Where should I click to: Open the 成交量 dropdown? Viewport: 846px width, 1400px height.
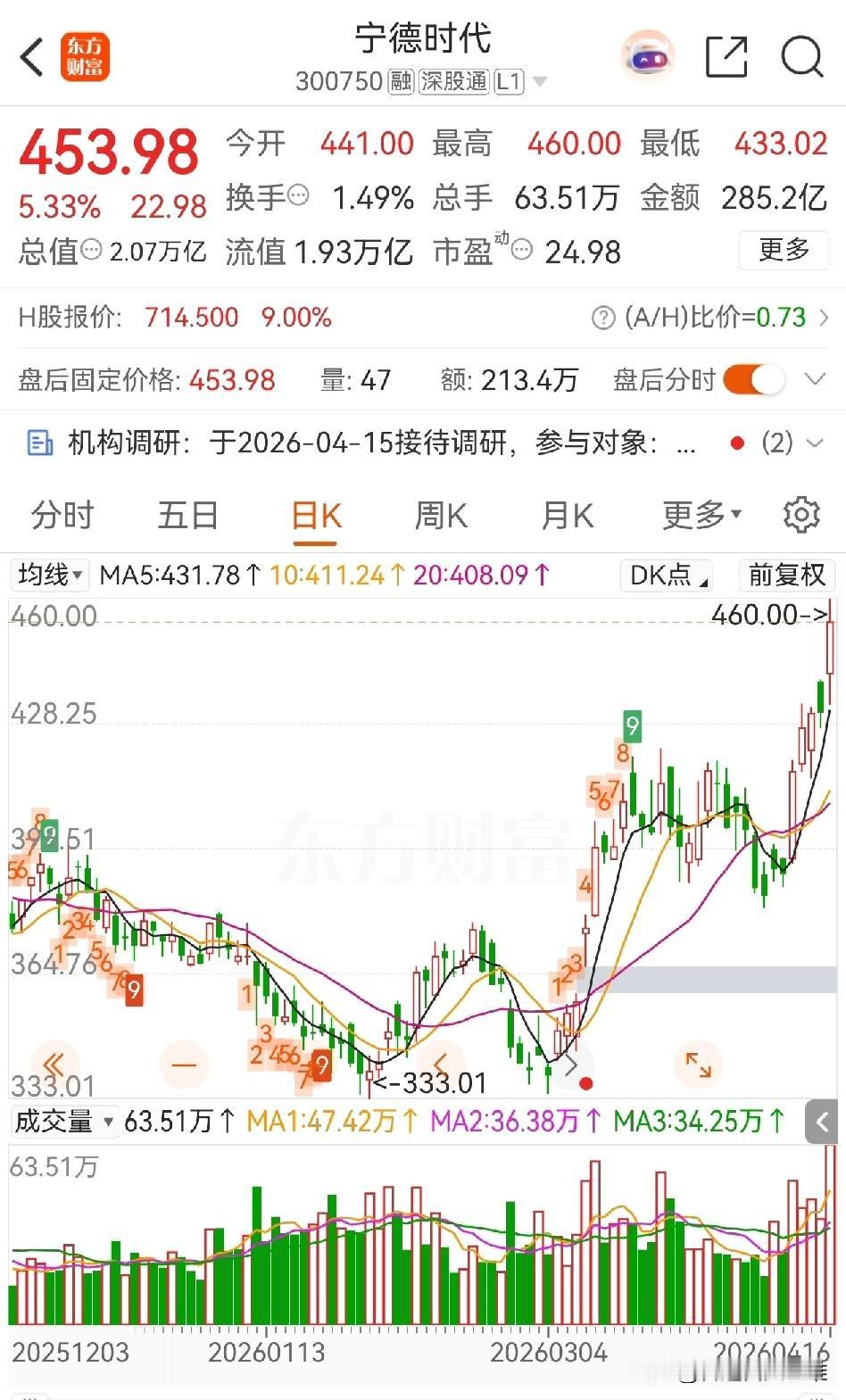tap(63, 1122)
